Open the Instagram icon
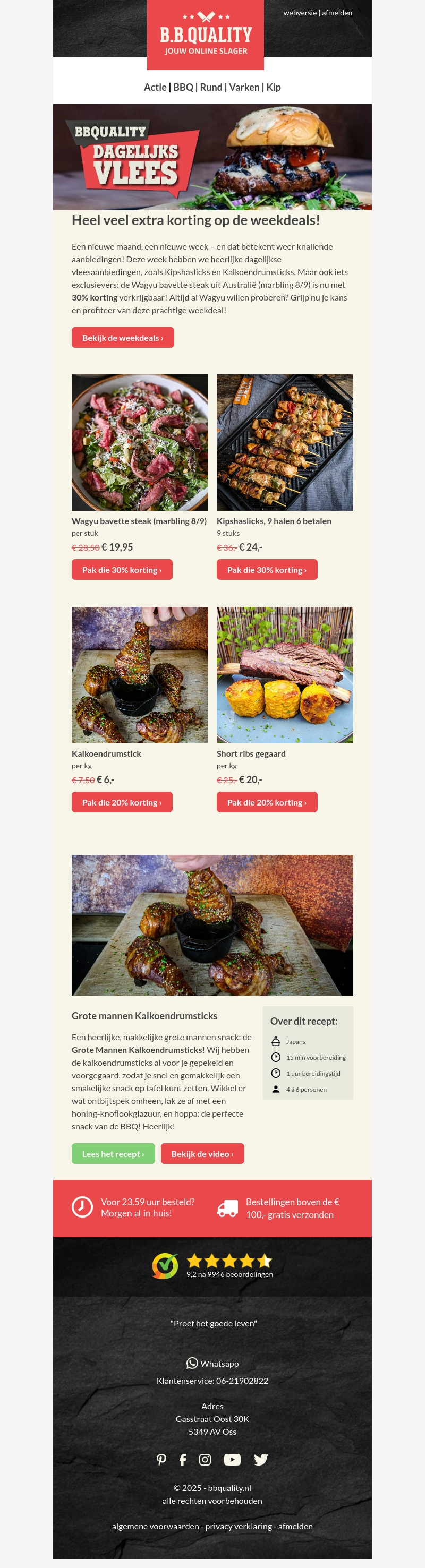The height and width of the screenshot is (1568, 425). 205,1459
